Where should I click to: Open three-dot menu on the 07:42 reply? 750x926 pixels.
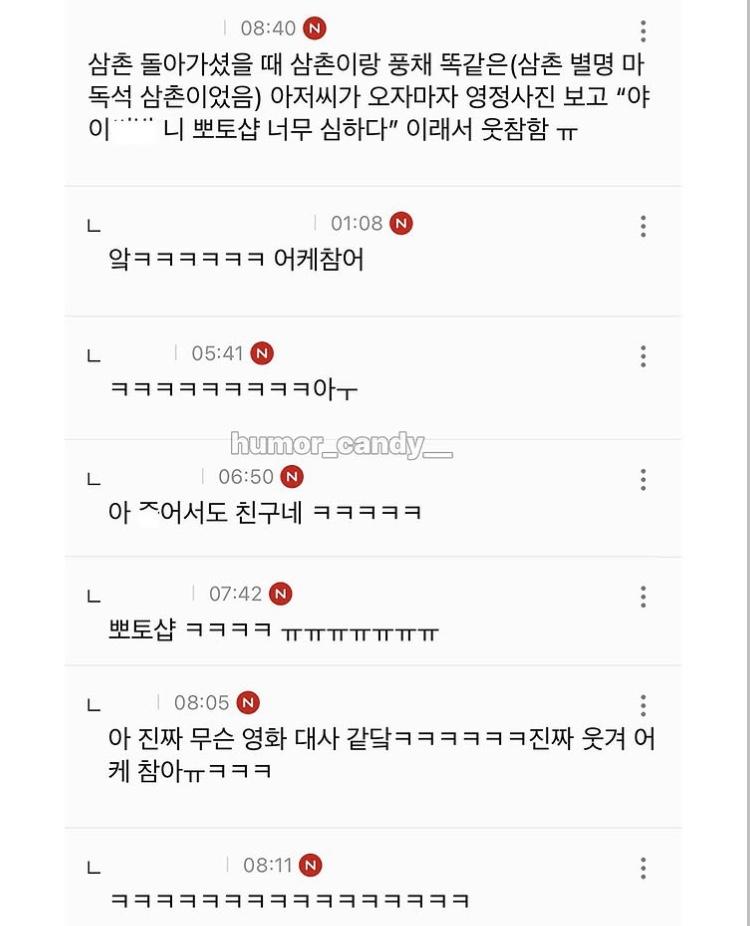click(x=643, y=597)
